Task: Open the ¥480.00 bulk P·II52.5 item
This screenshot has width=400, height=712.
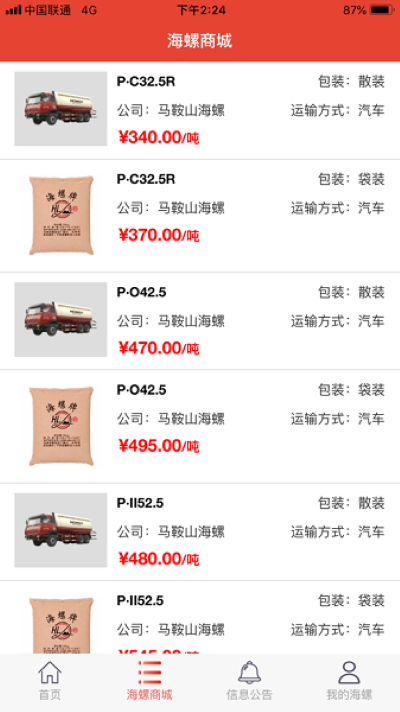Action: [200, 532]
